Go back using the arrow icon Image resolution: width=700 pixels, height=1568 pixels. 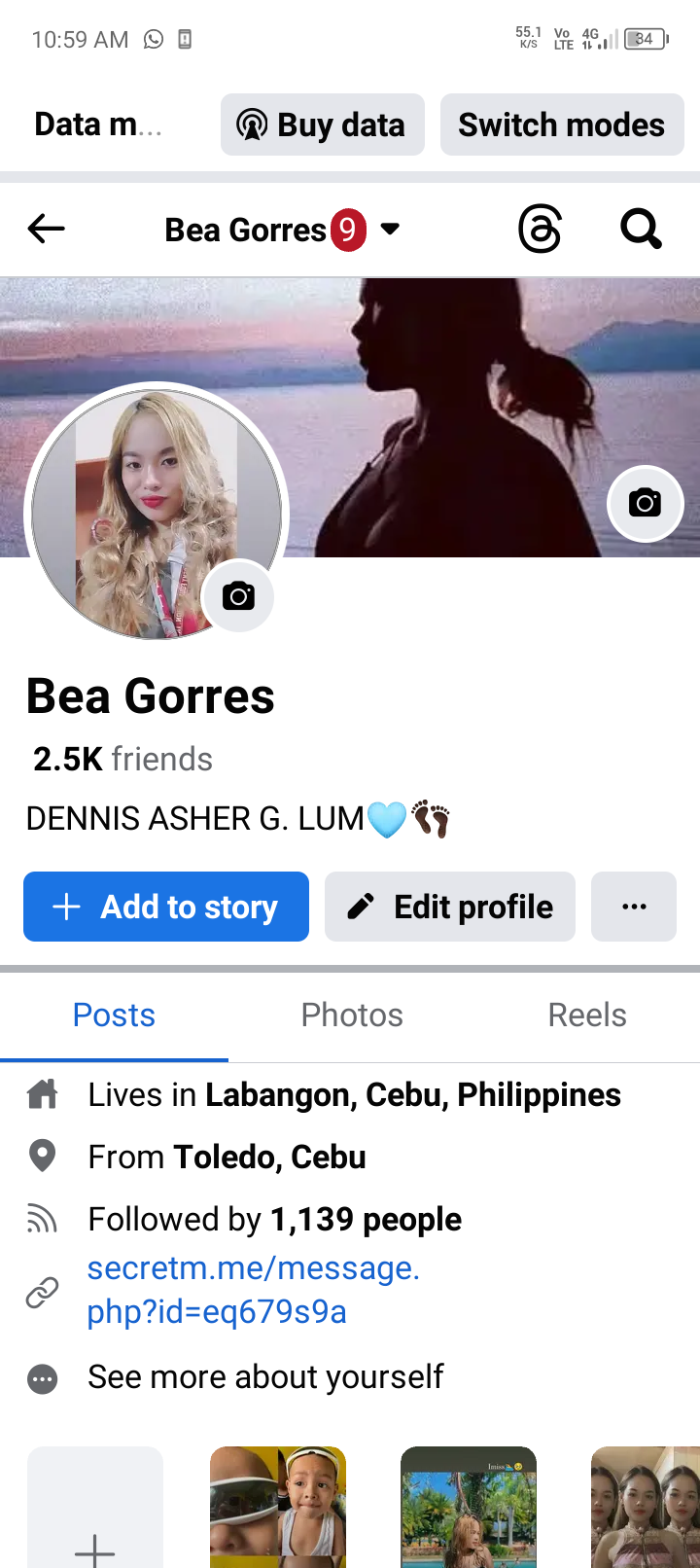(46, 230)
